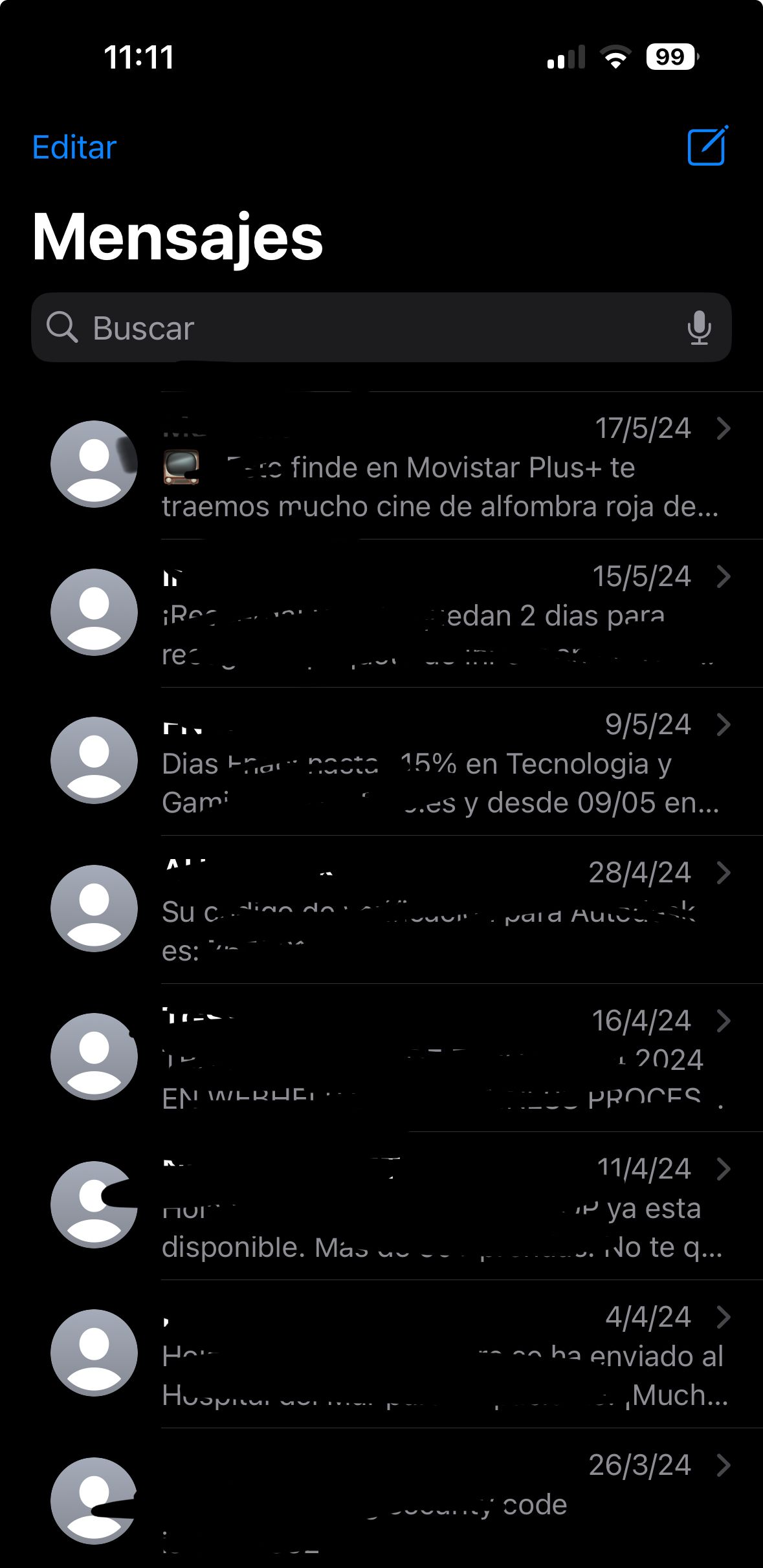This screenshot has width=763, height=1568.
Task: Open the Movistar Plus+ conversation from 17/5/24
Action: [440, 467]
